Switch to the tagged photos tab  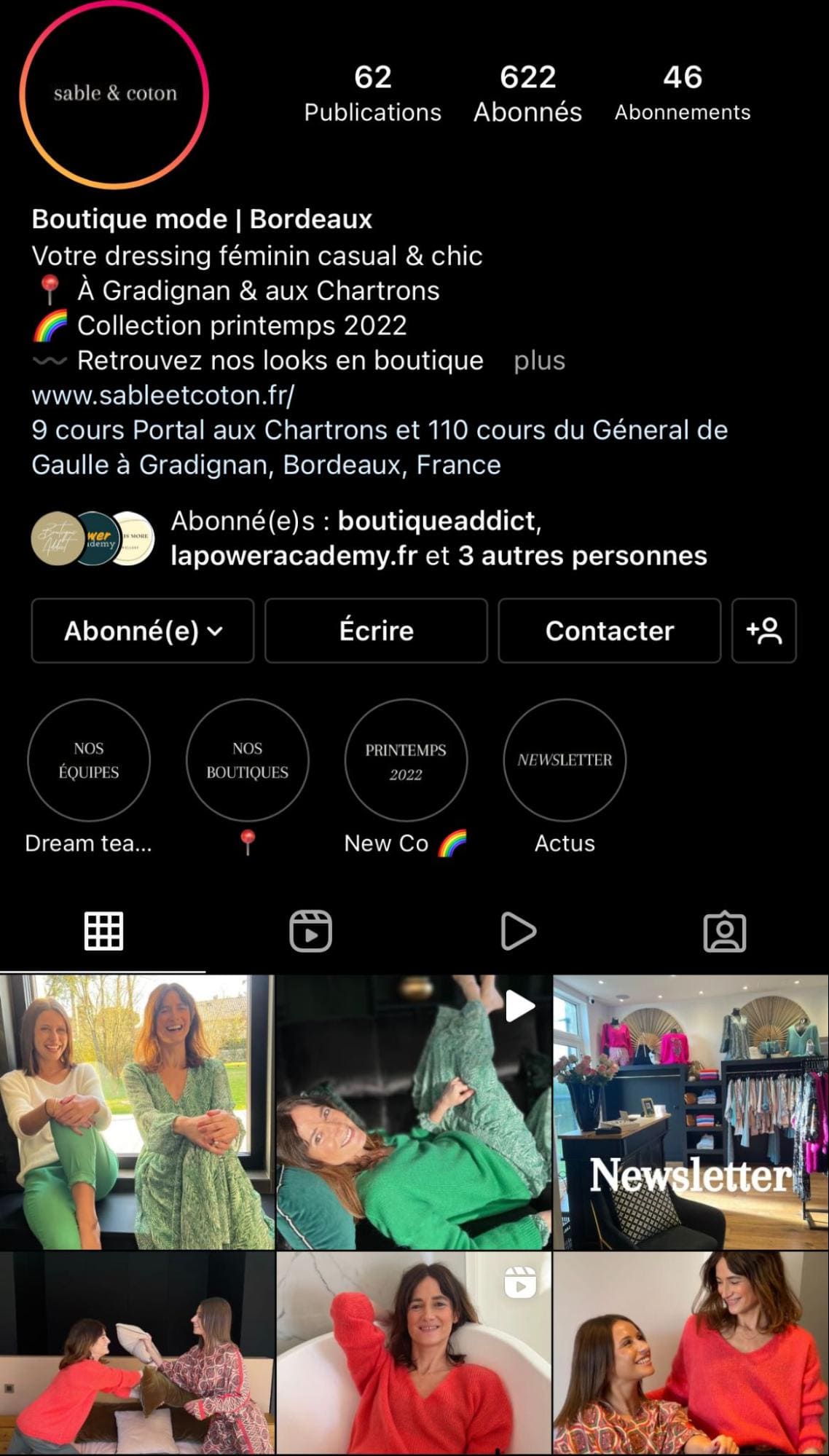[724, 931]
